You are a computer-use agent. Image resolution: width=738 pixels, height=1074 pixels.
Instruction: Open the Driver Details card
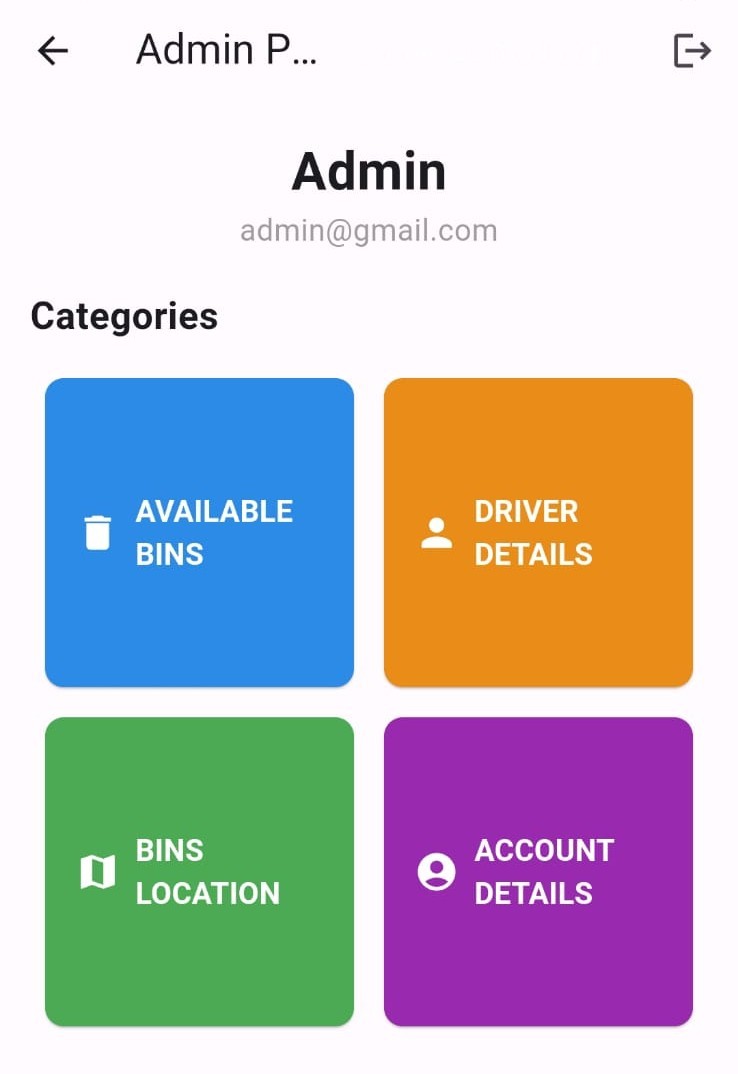538,532
